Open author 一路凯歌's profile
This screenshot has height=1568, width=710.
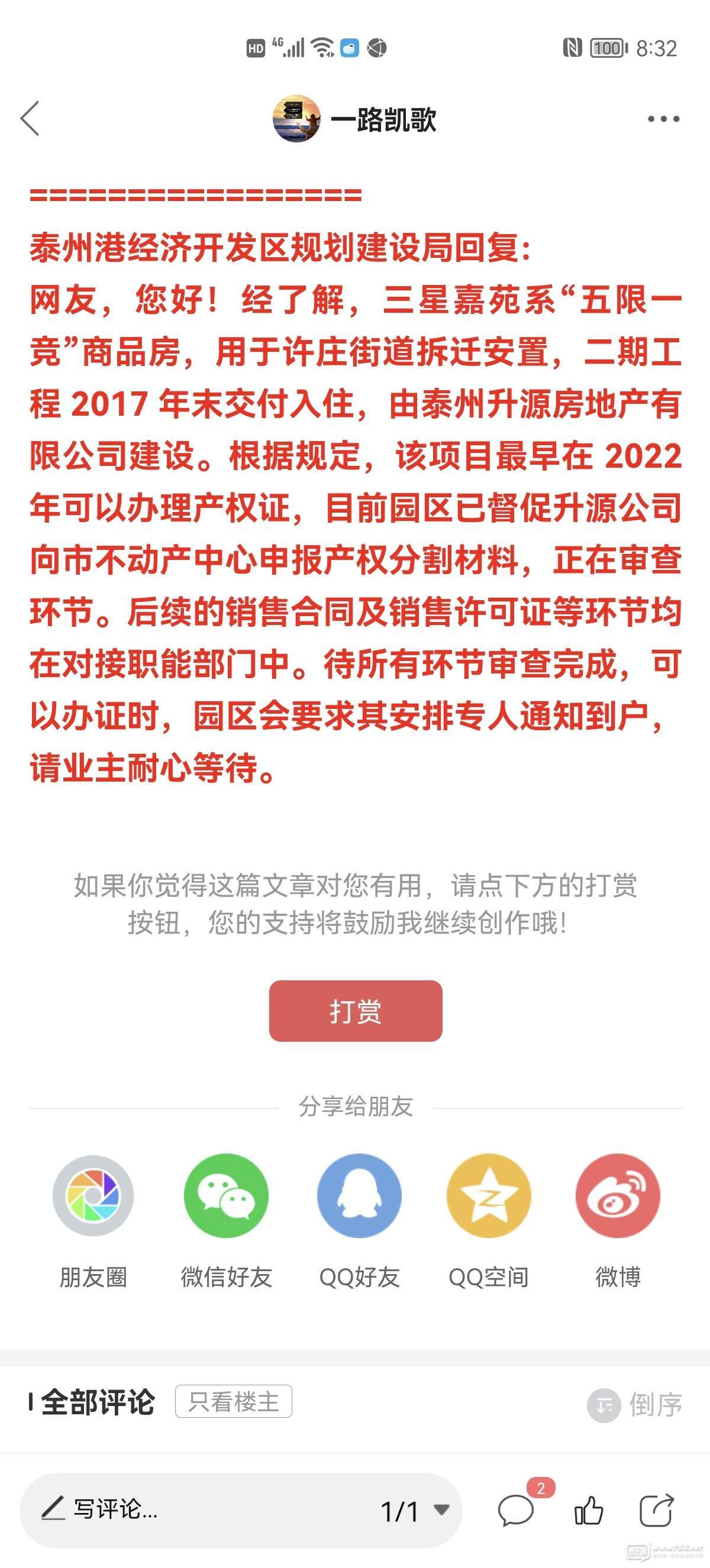coord(354,119)
